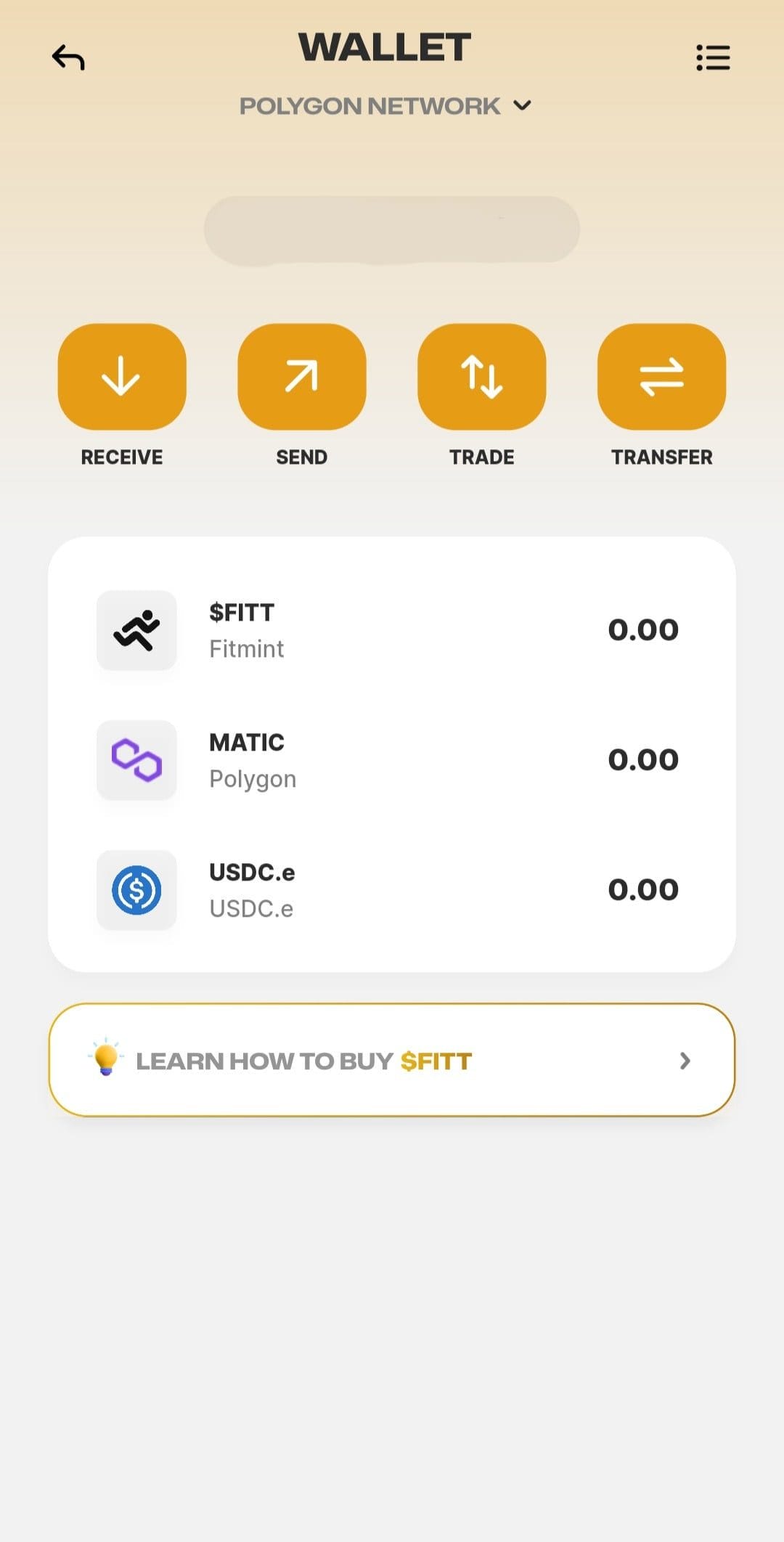Select the Transfer button

tap(662, 377)
